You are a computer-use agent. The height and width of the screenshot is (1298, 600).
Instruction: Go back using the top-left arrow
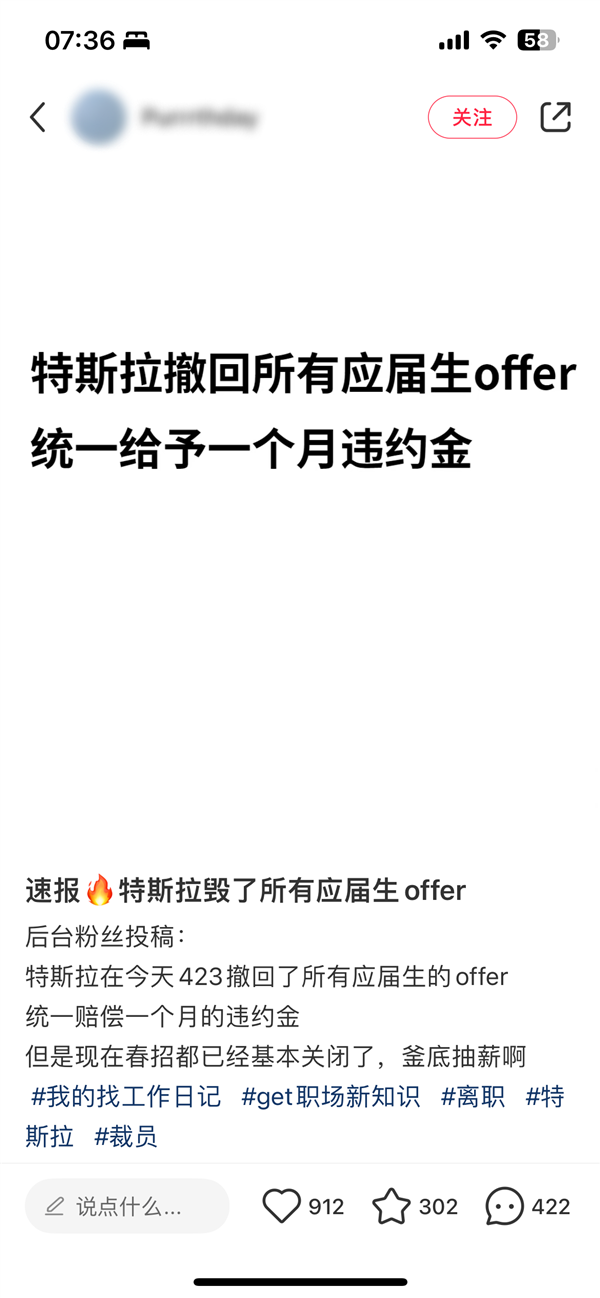[x=38, y=117]
